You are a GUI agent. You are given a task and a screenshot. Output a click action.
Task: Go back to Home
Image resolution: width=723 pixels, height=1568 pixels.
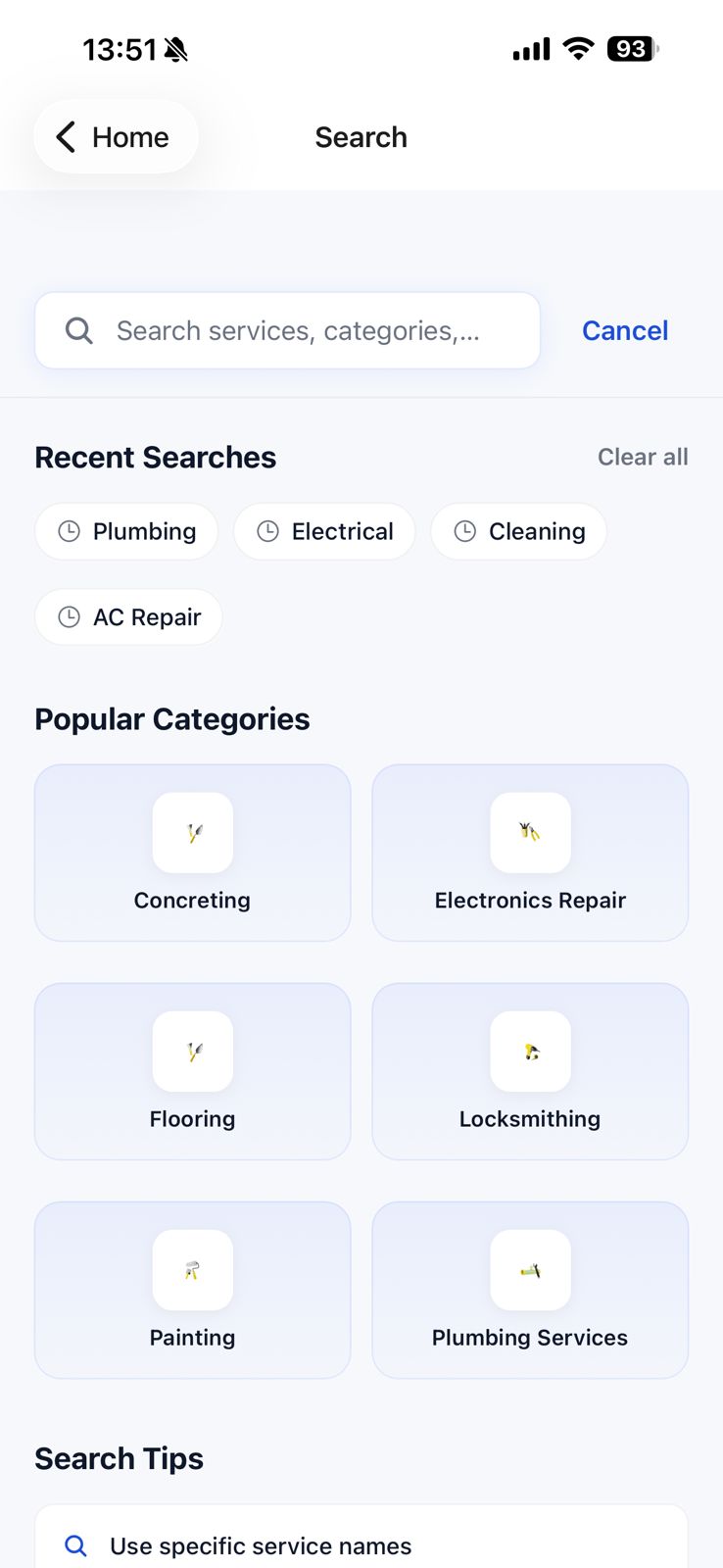point(115,137)
